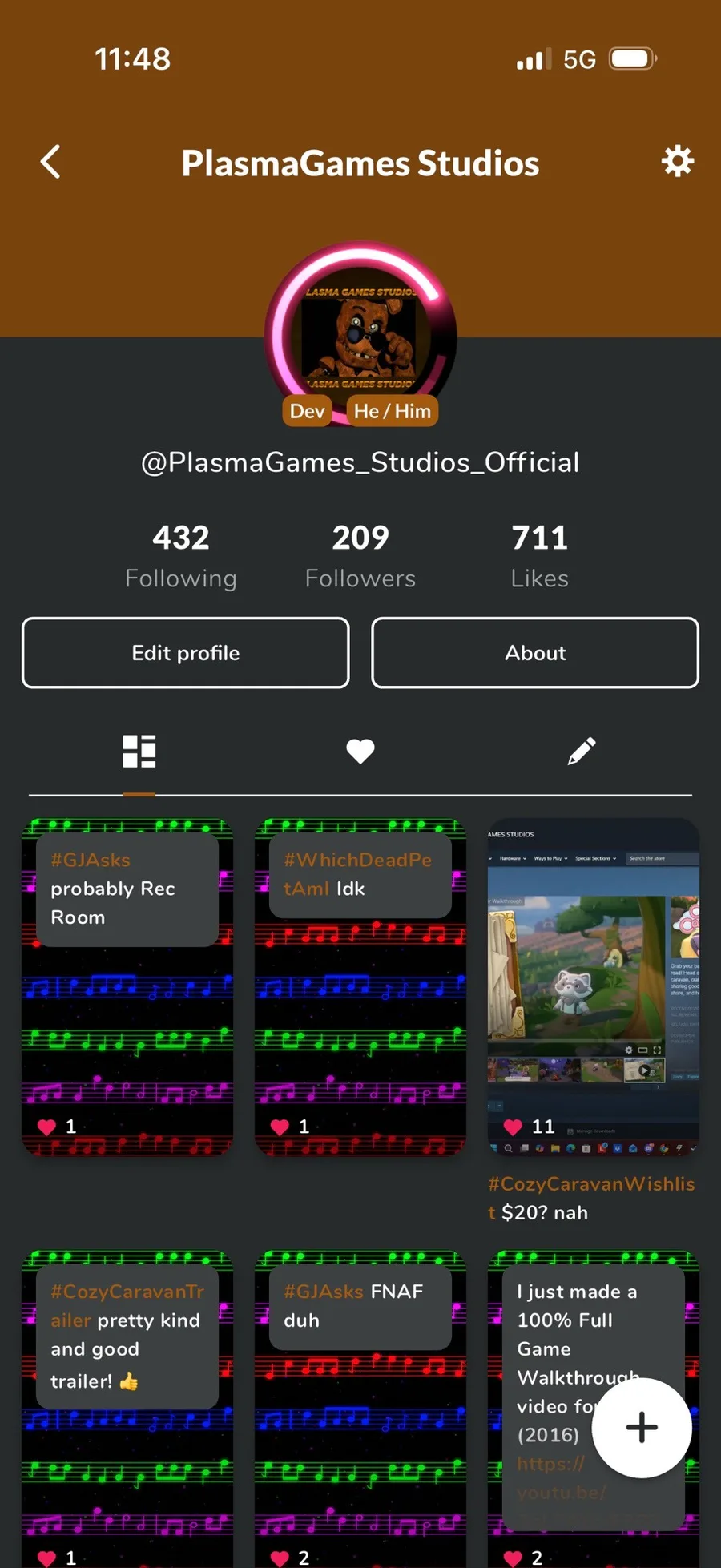Switch to the pencil drafts tab

[x=582, y=752]
